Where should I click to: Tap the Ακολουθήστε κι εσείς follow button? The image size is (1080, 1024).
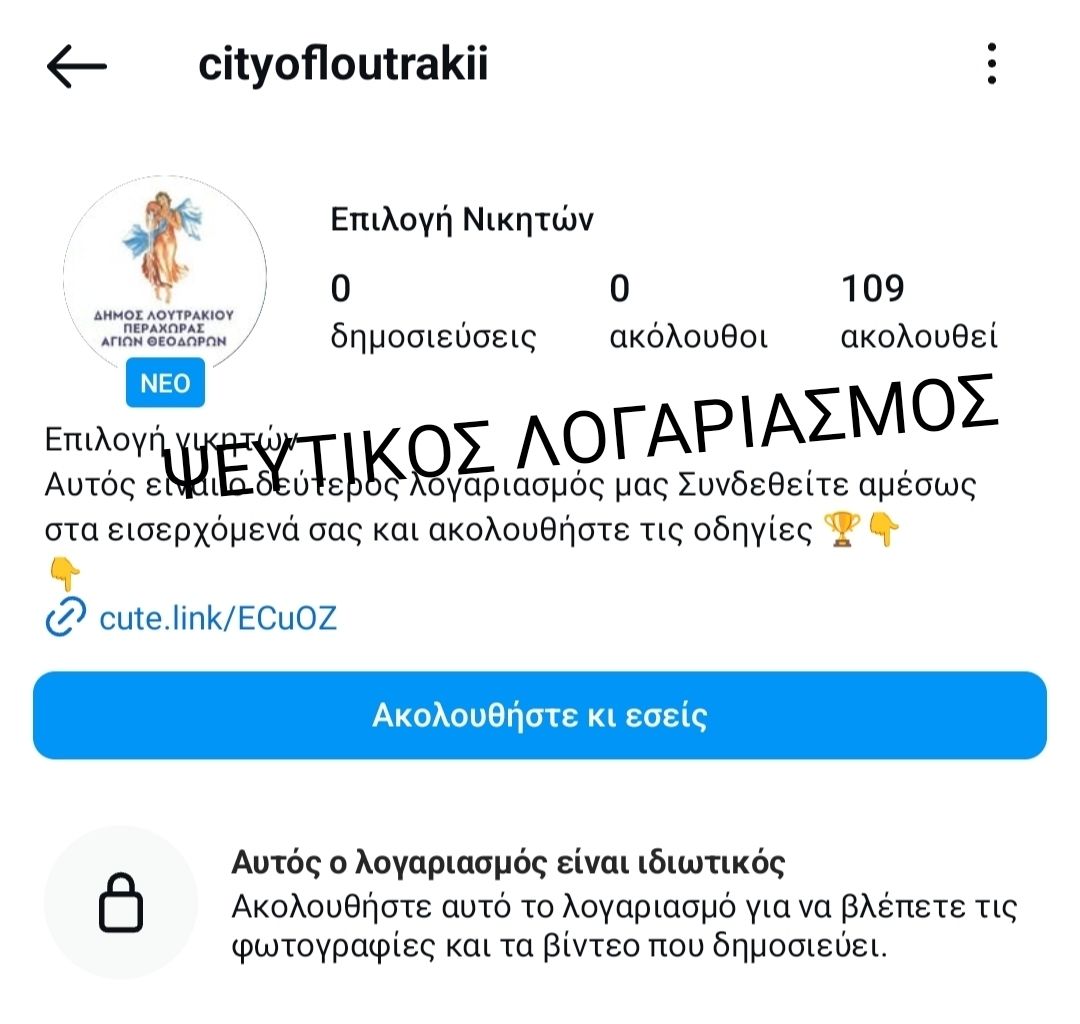click(540, 716)
